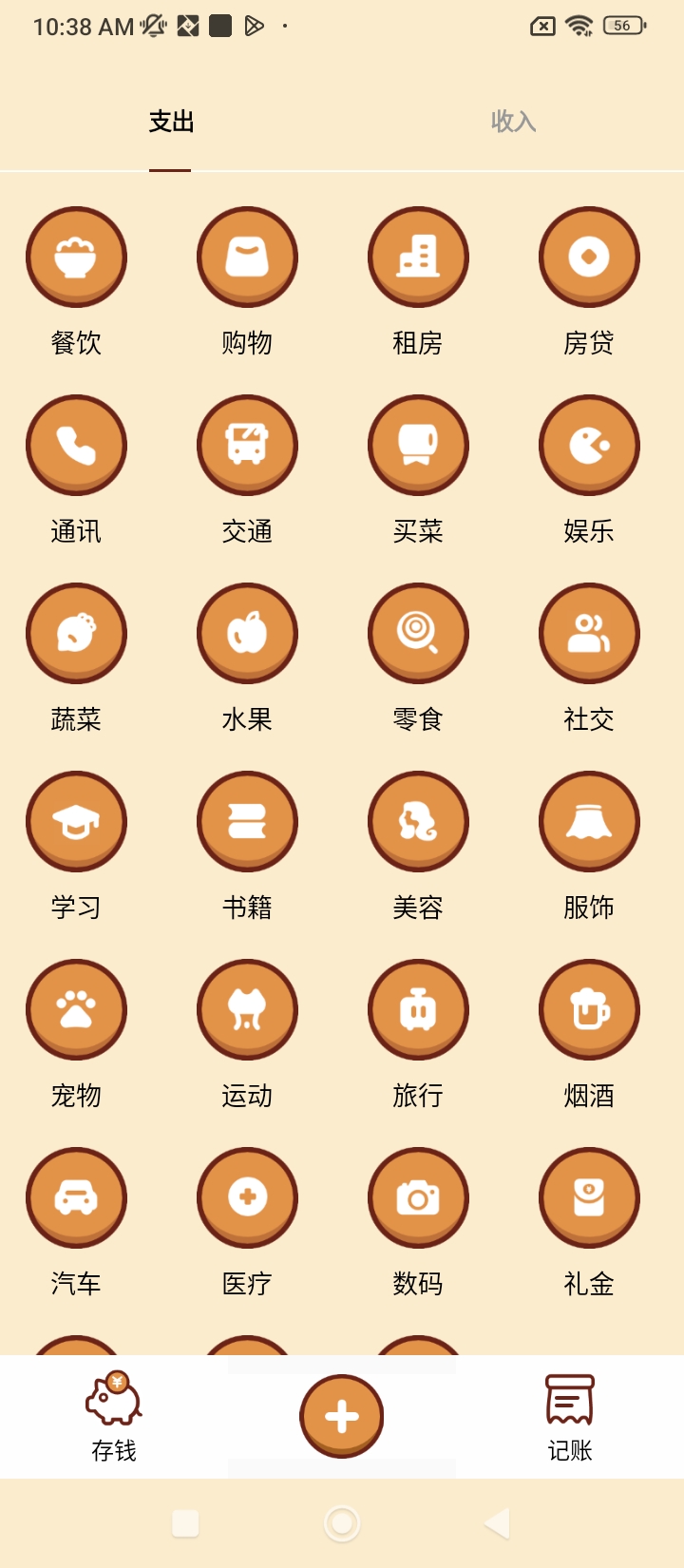Switch to the 收入 tab
This screenshot has width=684, height=1568.
(x=513, y=122)
